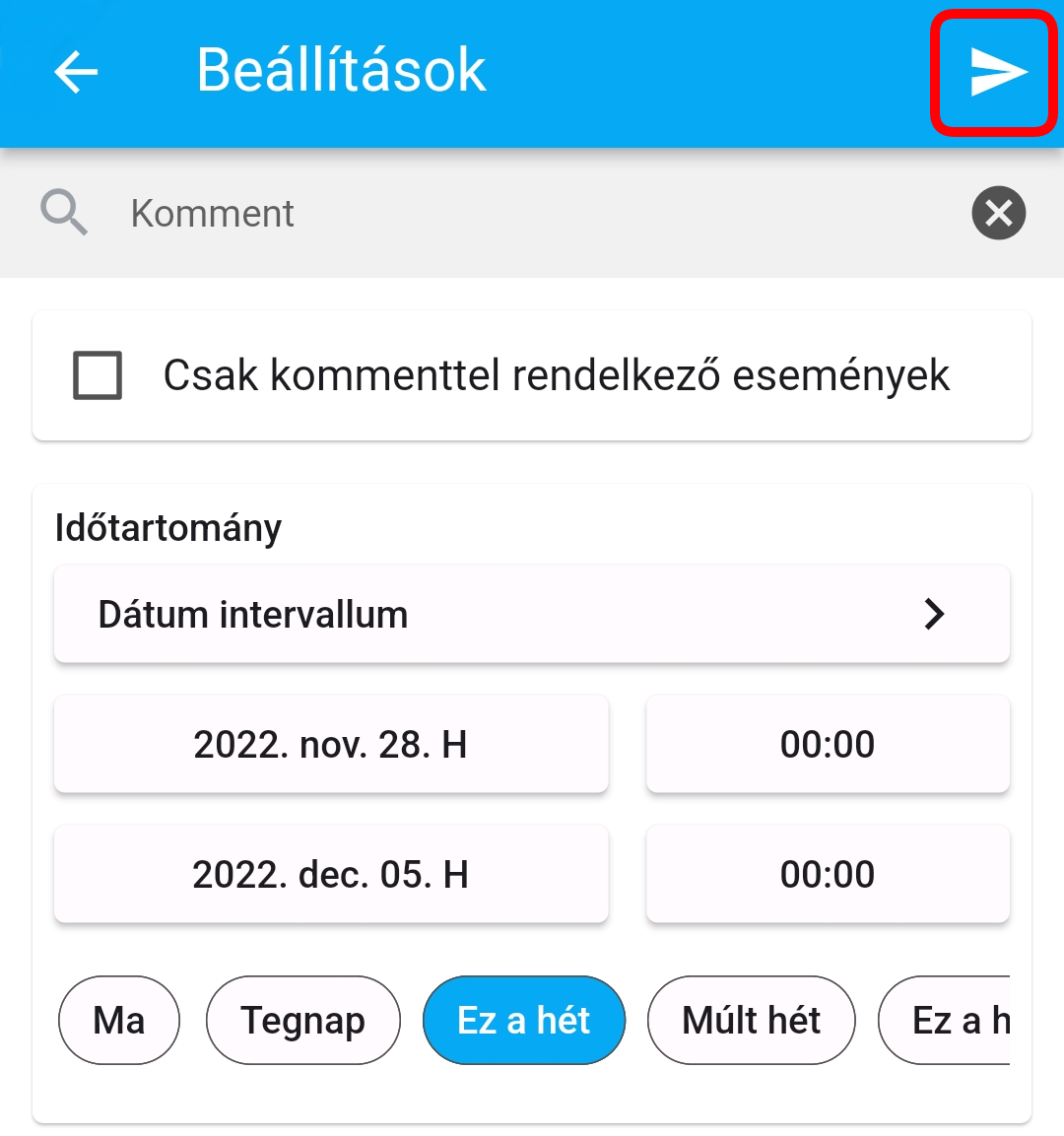Open the Dátum intervallum selector
Viewport: 1064px width, 1136px height.
coord(532,614)
